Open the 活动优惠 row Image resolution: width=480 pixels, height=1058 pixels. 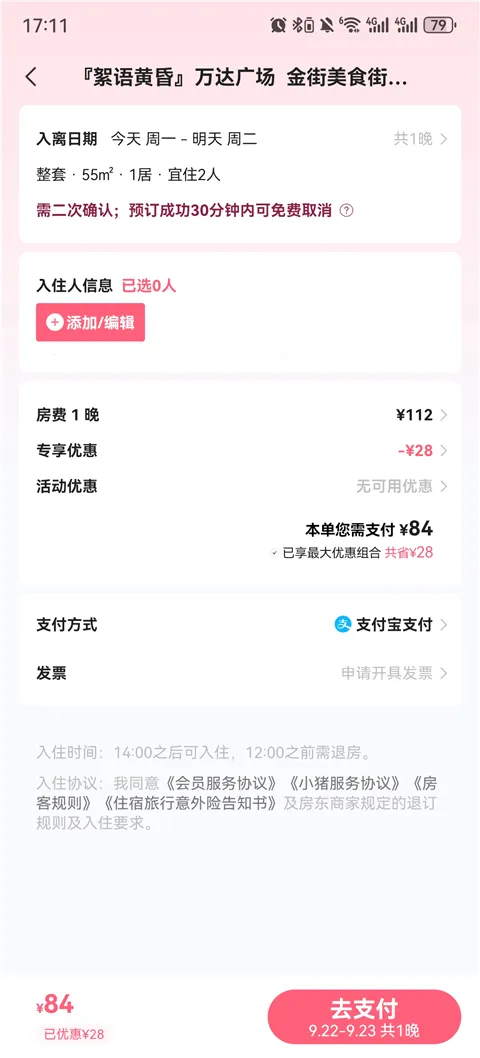pyautogui.click(x=241, y=486)
